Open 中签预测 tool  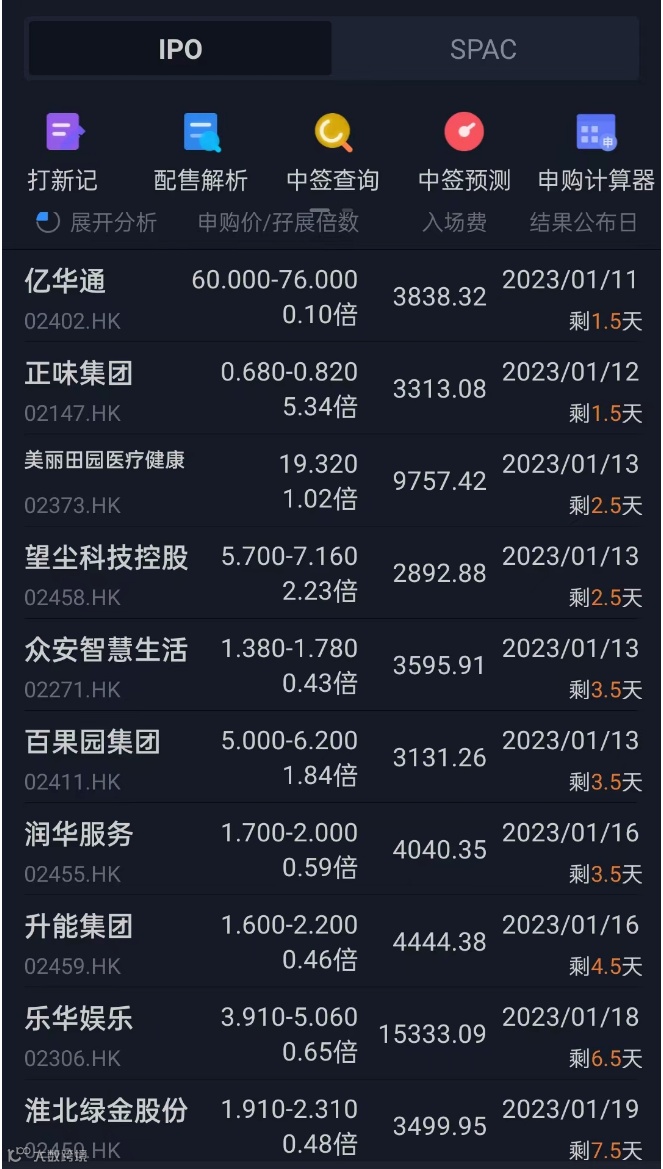[x=464, y=152]
